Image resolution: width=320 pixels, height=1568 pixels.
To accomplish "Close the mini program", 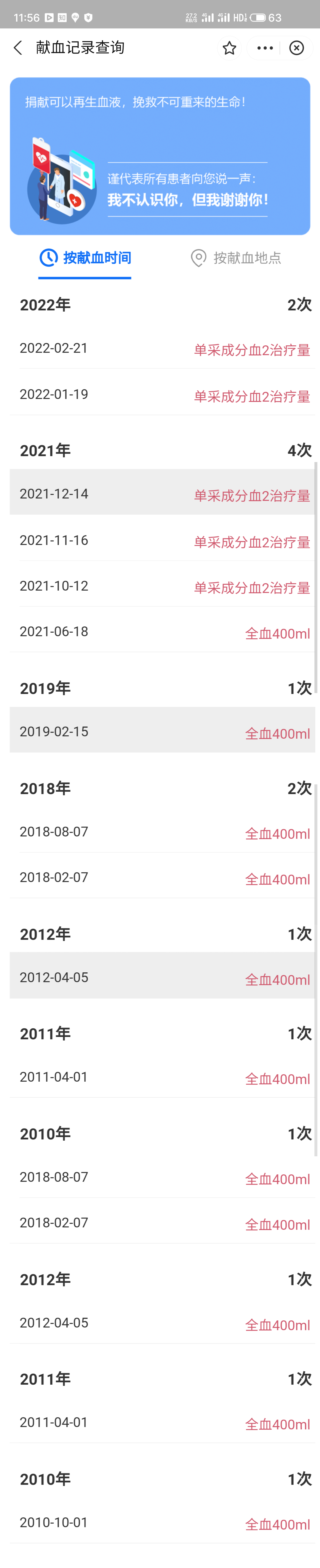I will click(296, 48).
